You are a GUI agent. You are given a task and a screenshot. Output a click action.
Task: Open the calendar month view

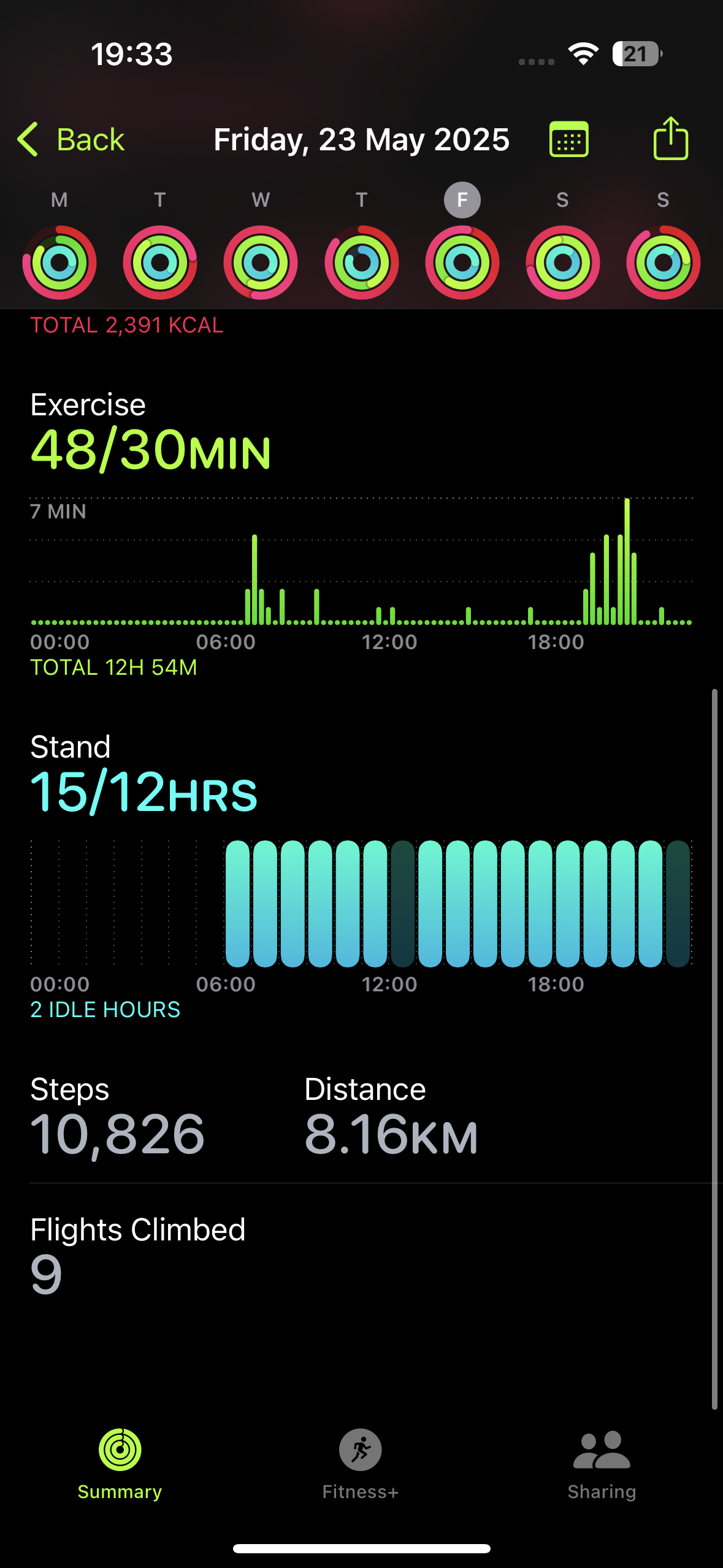(x=569, y=139)
